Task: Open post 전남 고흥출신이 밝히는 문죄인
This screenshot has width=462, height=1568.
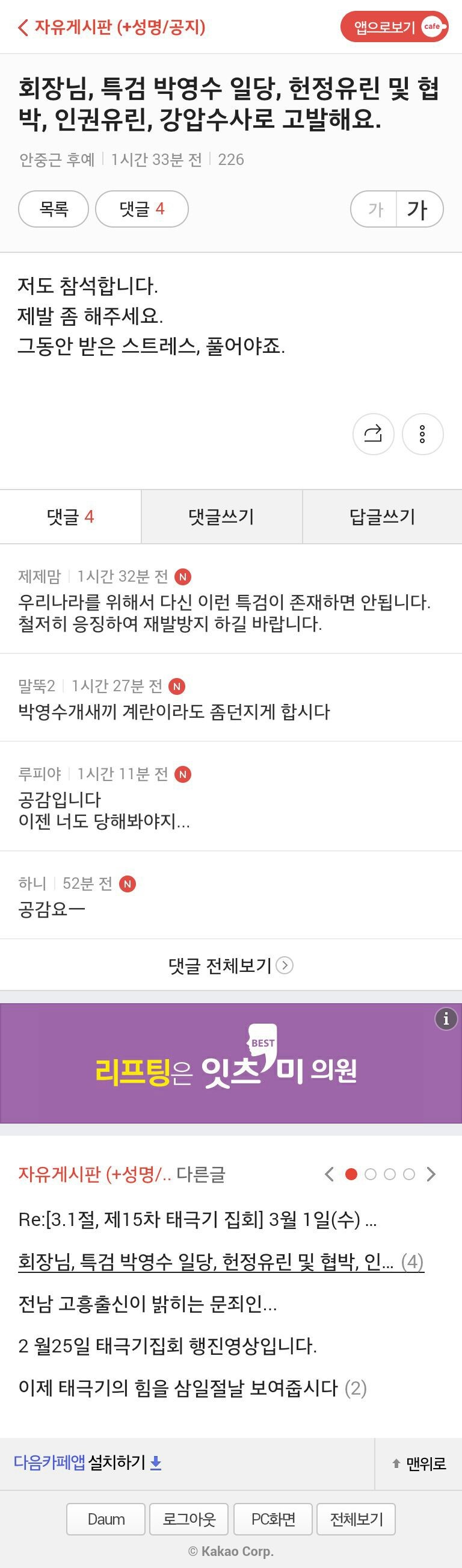Action: [x=148, y=1304]
